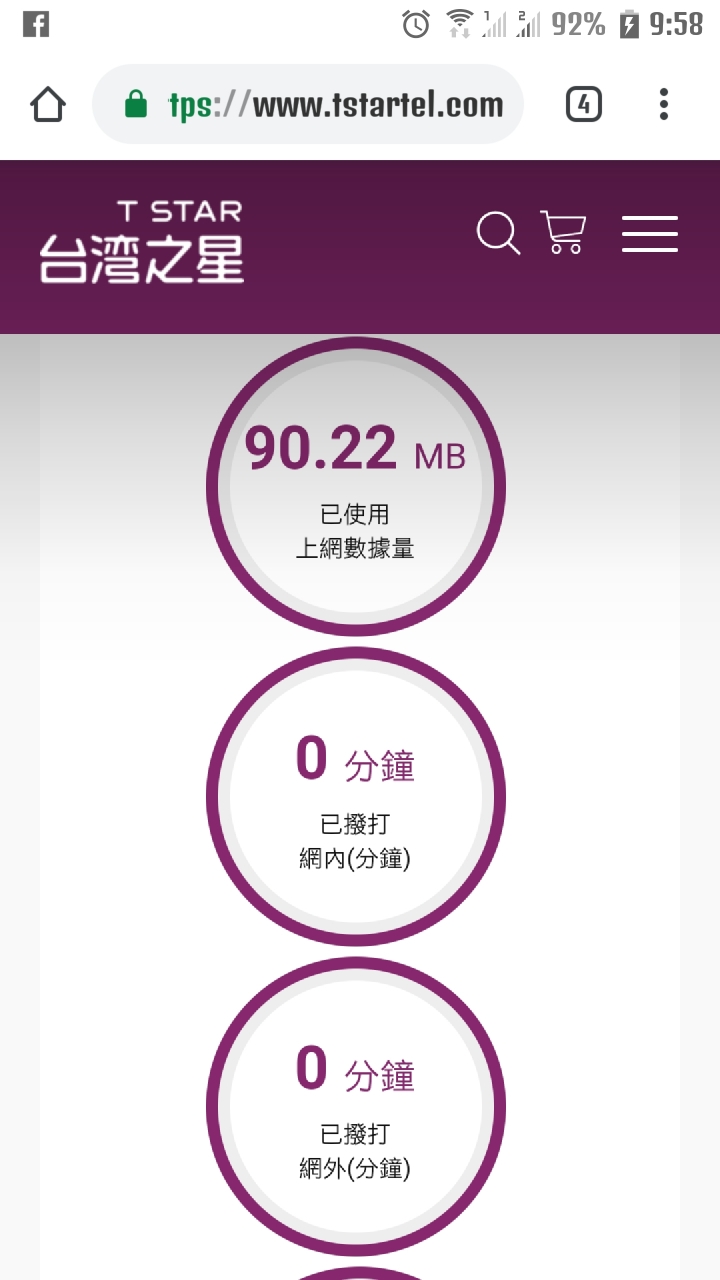Open the hamburger navigation menu
This screenshot has width=720, height=1280.
tap(650, 234)
